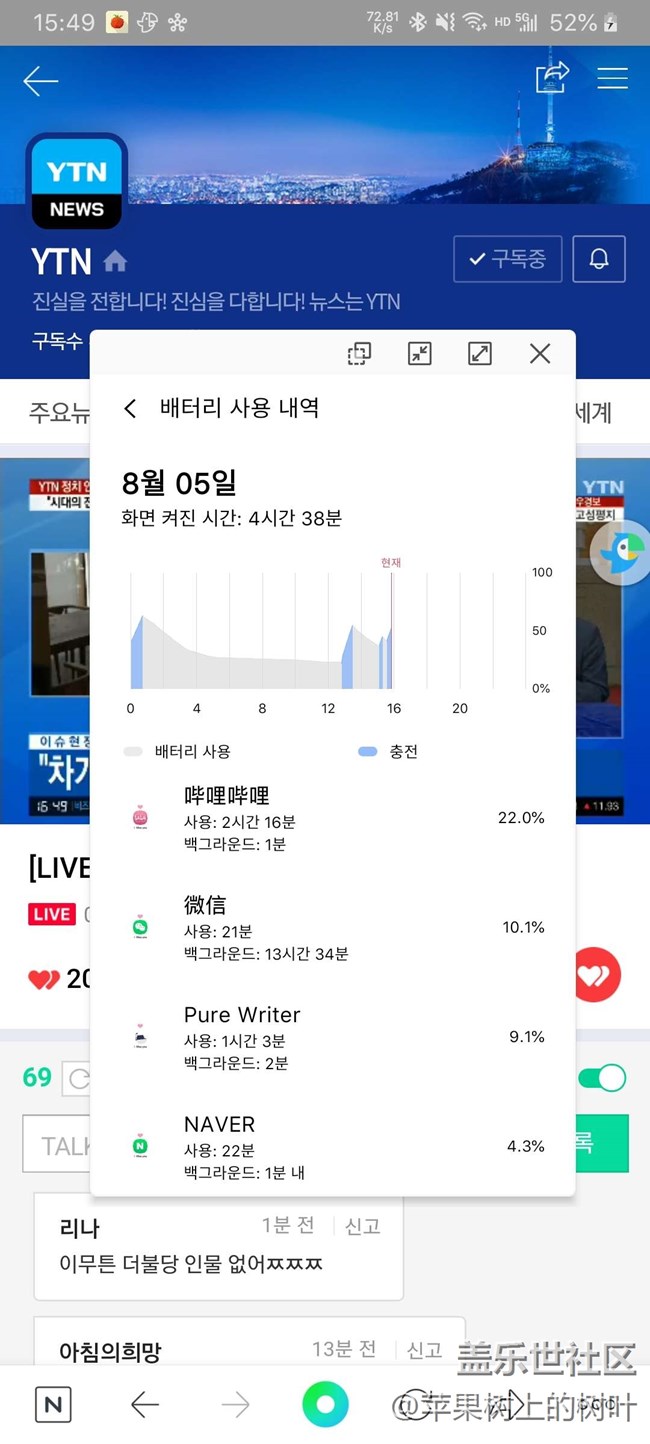
Task: Tap the 구독중 subscription button
Action: click(x=507, y=260)
